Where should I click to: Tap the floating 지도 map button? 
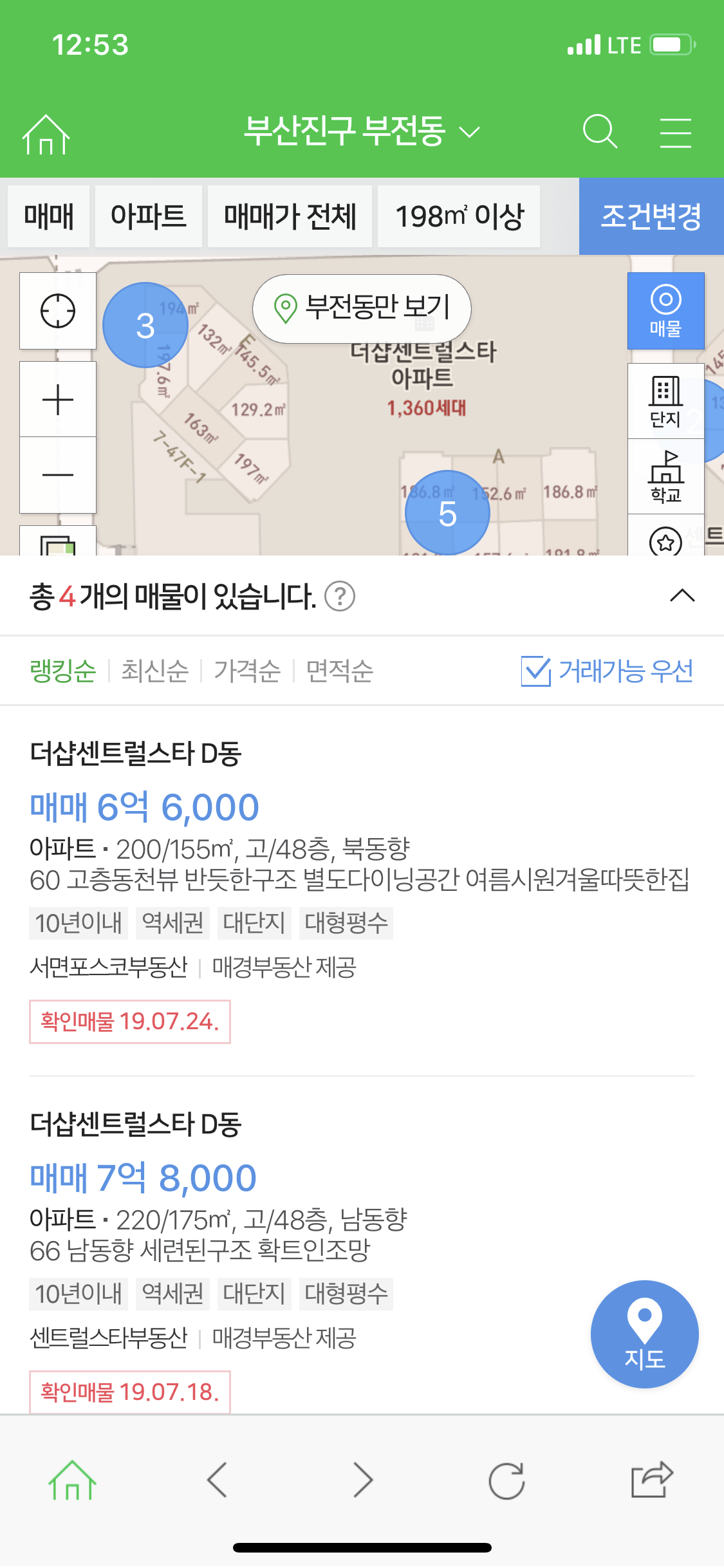(644, 1334)
